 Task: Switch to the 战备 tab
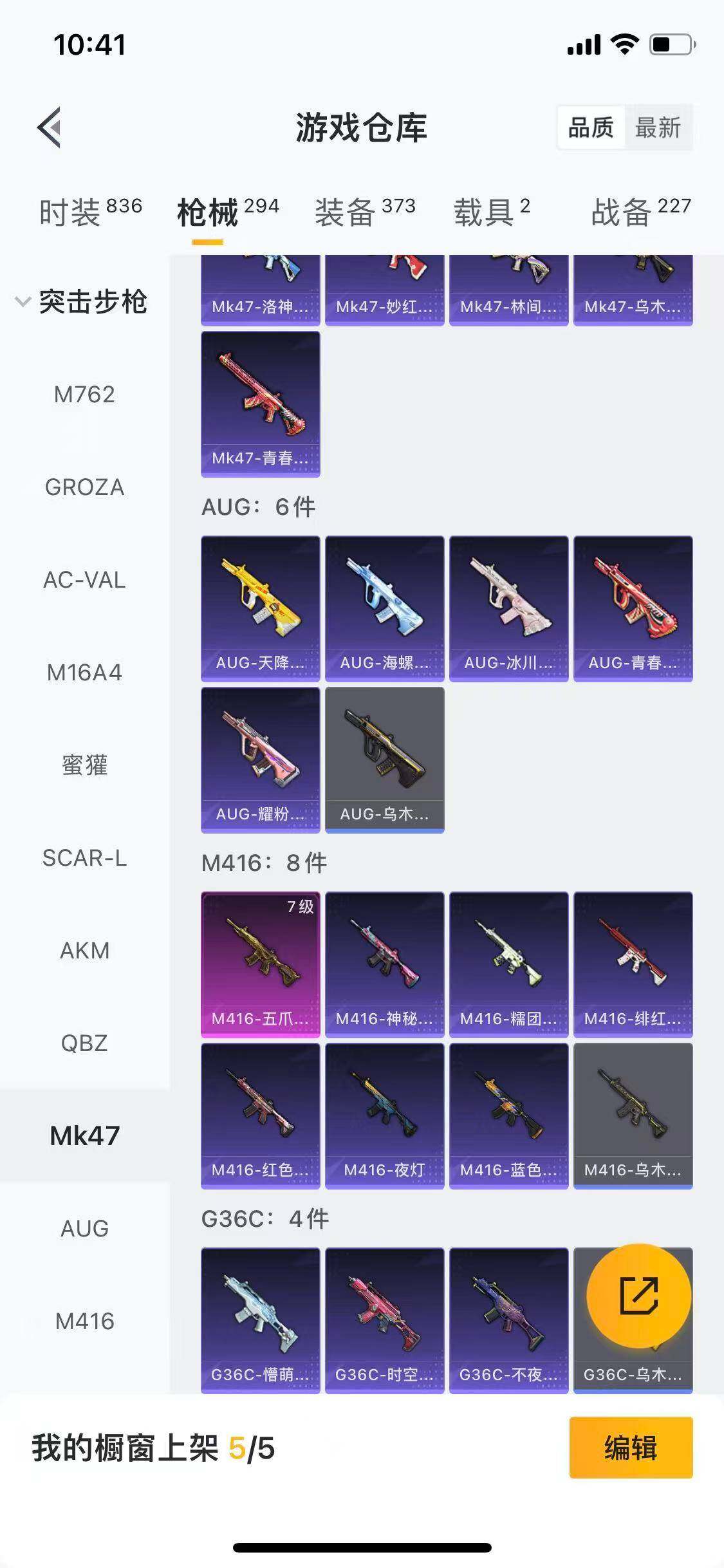pyautogui.click(x=640, y=212)
